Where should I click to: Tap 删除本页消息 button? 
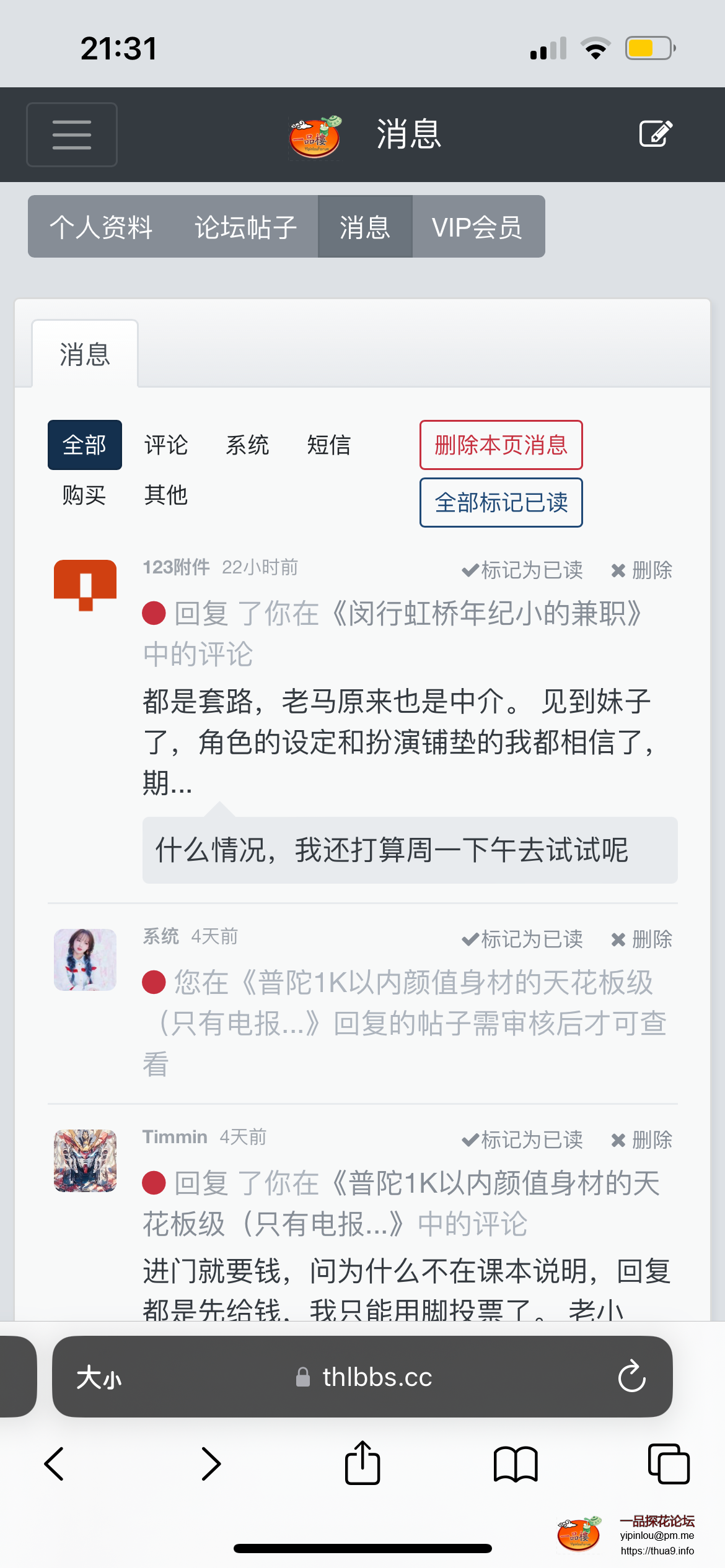pyautogui.click(x=501, y=445)
